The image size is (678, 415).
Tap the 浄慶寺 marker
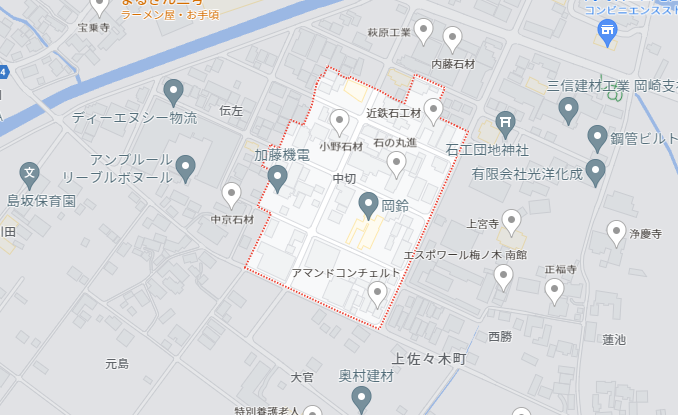617,233
